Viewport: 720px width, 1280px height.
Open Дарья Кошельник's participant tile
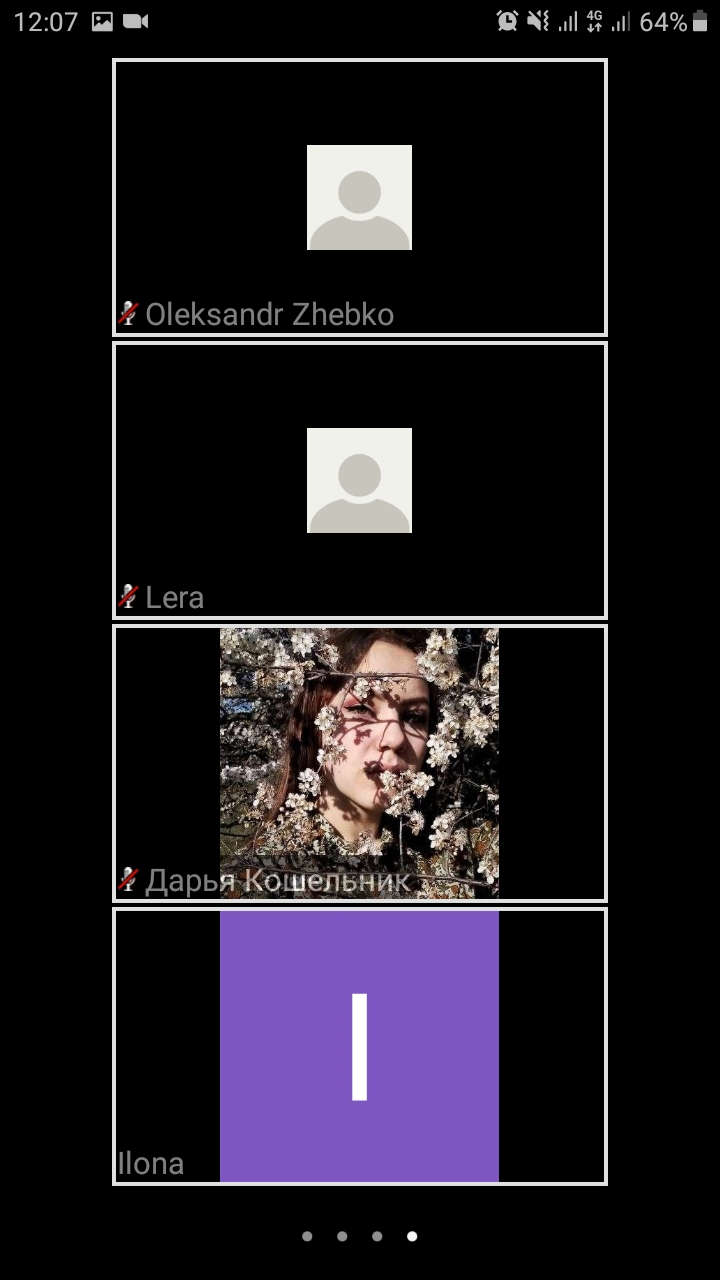[x=359, y=763]
